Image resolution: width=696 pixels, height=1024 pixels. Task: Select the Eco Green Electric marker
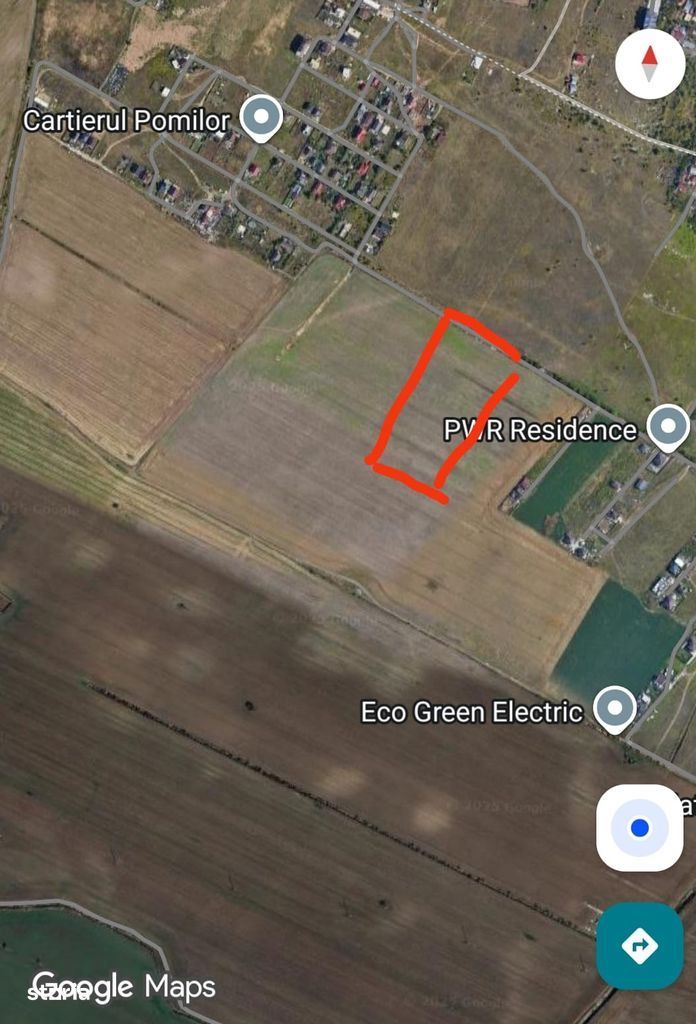614,709
